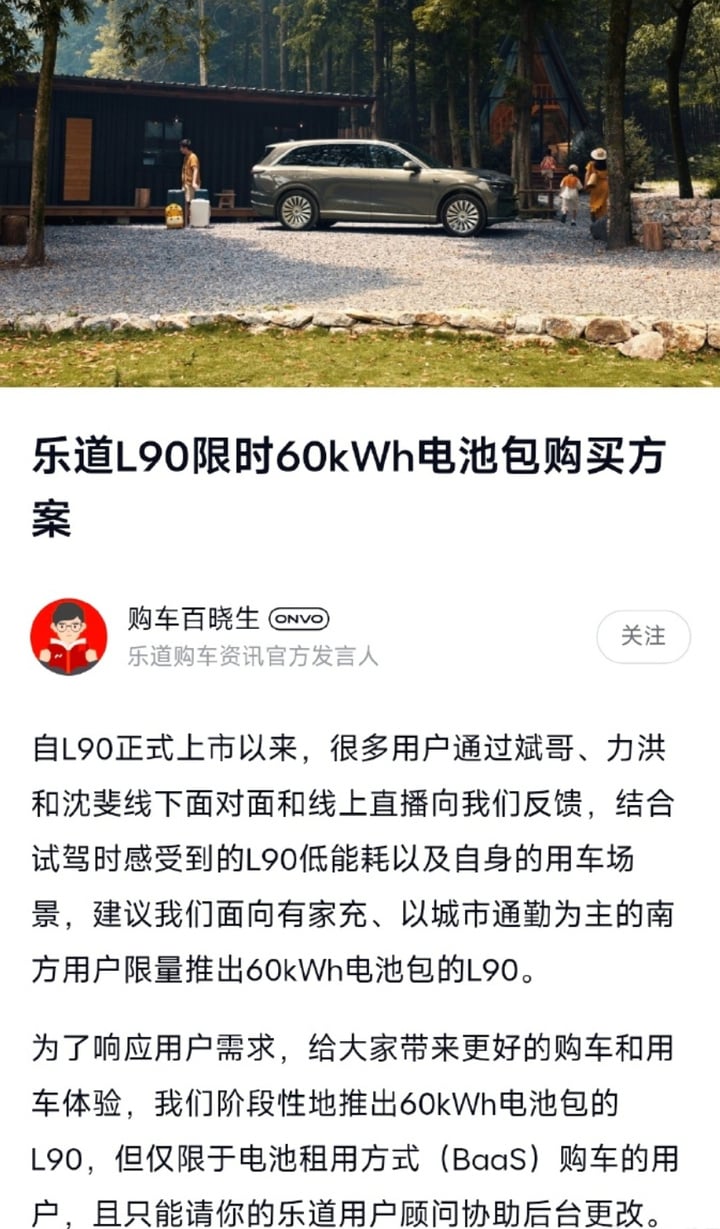Viewport: 720px width, 1229px height.
Task: Open the L90 header photo
Action: coord(360,193)
